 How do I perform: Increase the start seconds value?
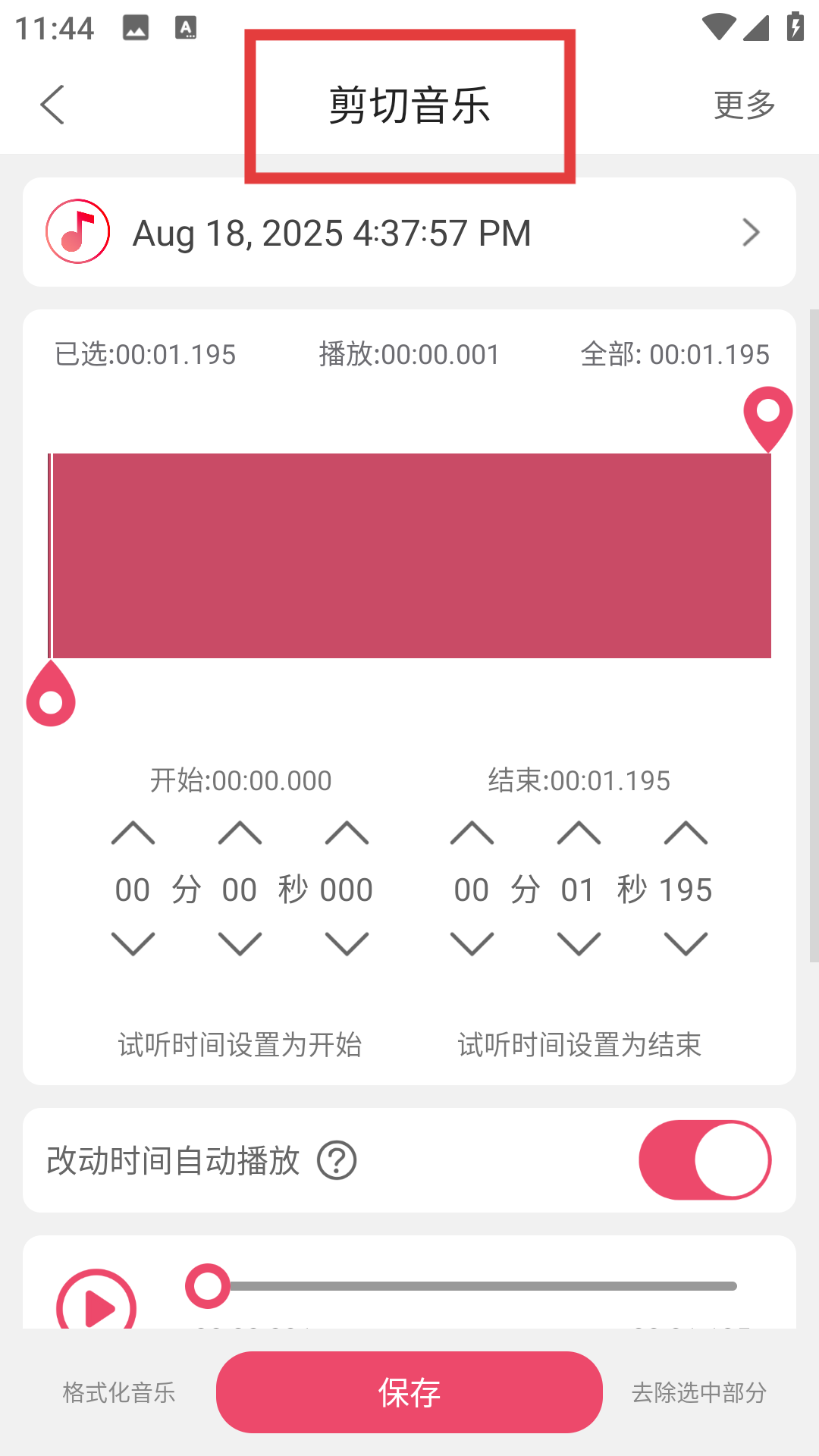(x=240, y=833)
